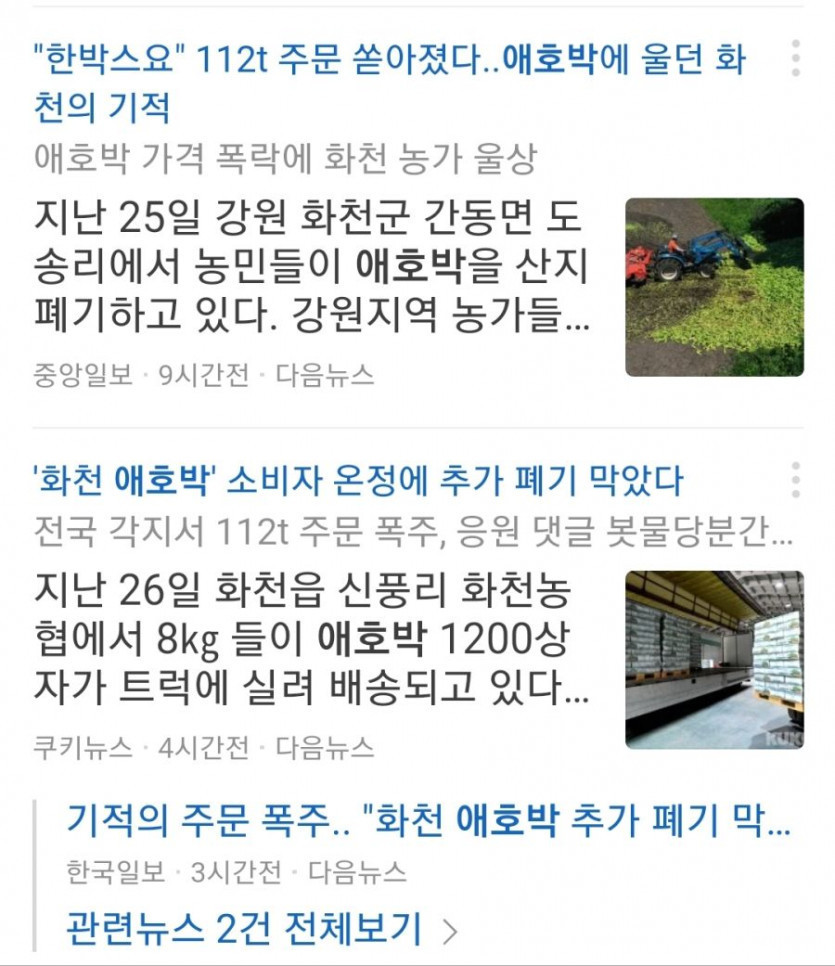Image resolution: width=835 pixels, height=966 pixels.
Task: Open the "한박스요" 112t 주문 쏟아졌다 headline
Action: (390, 82)
